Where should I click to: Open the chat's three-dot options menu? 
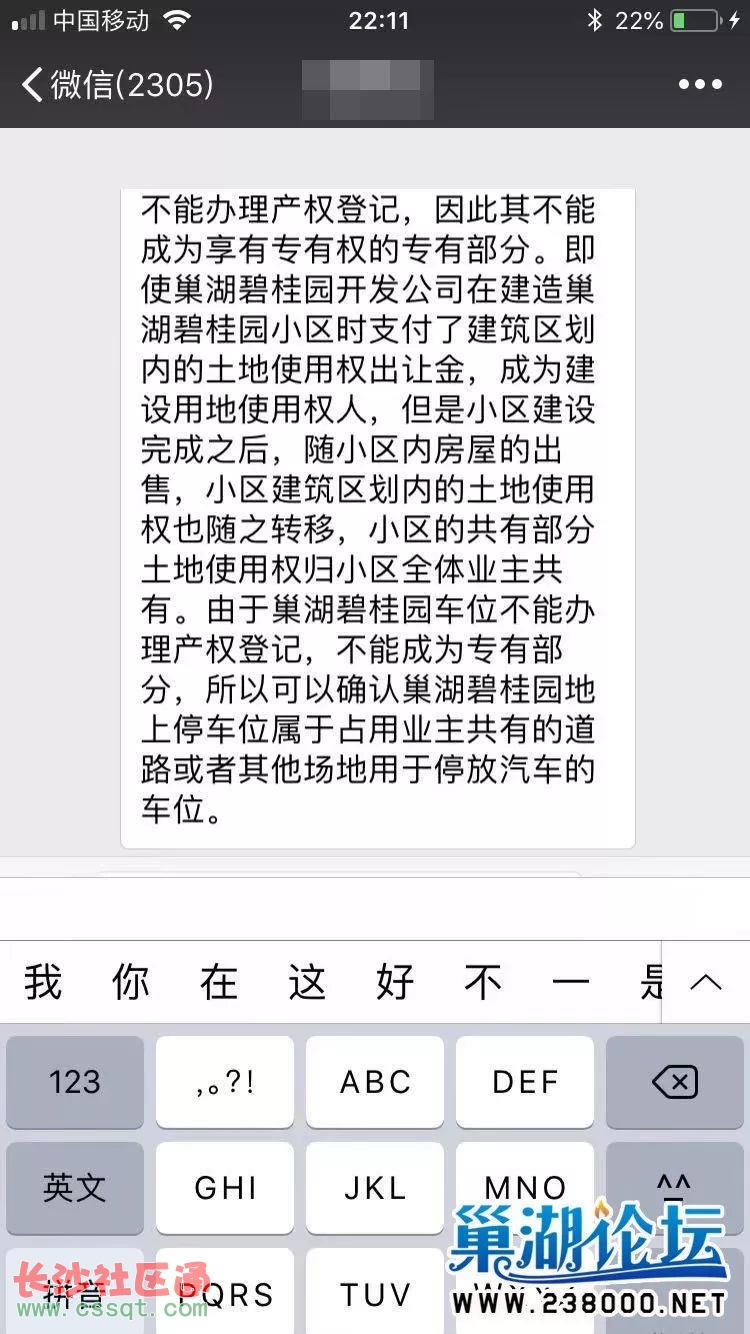[x=700, y=85]
